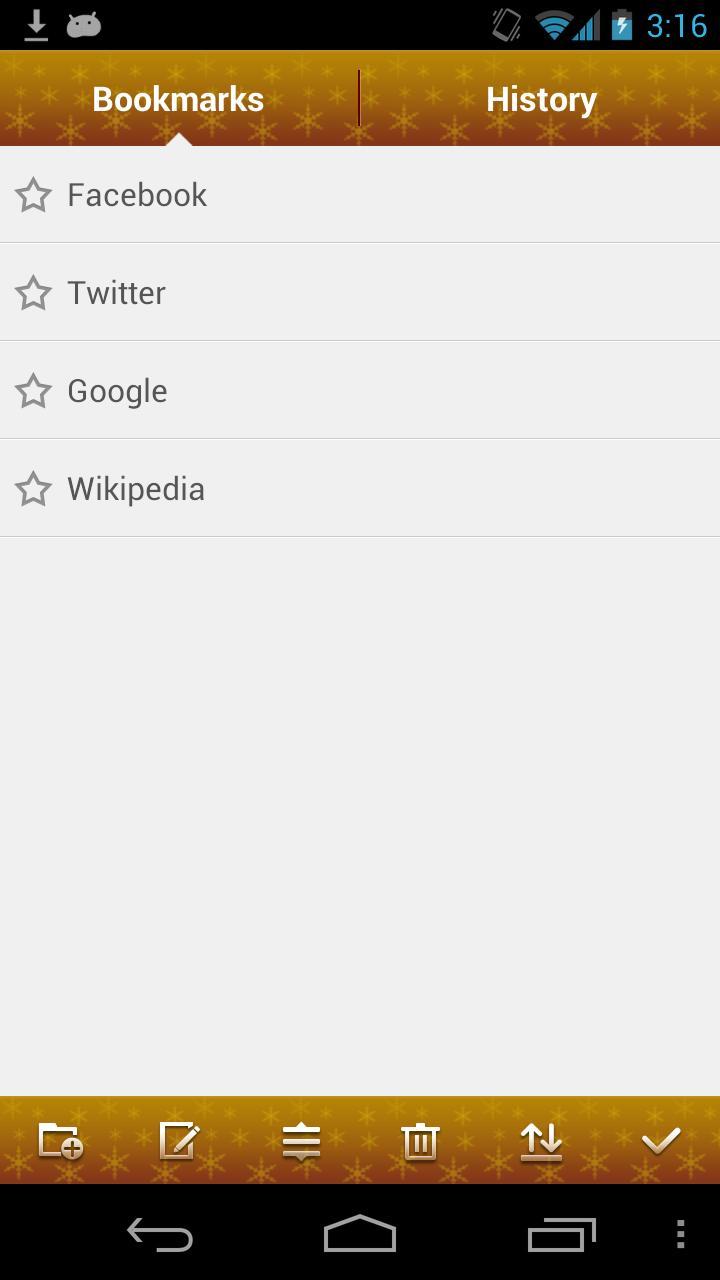Open the system overflow menu dots
The width and height of the screenshot is (720, 1280).
tap(680, 1235)
